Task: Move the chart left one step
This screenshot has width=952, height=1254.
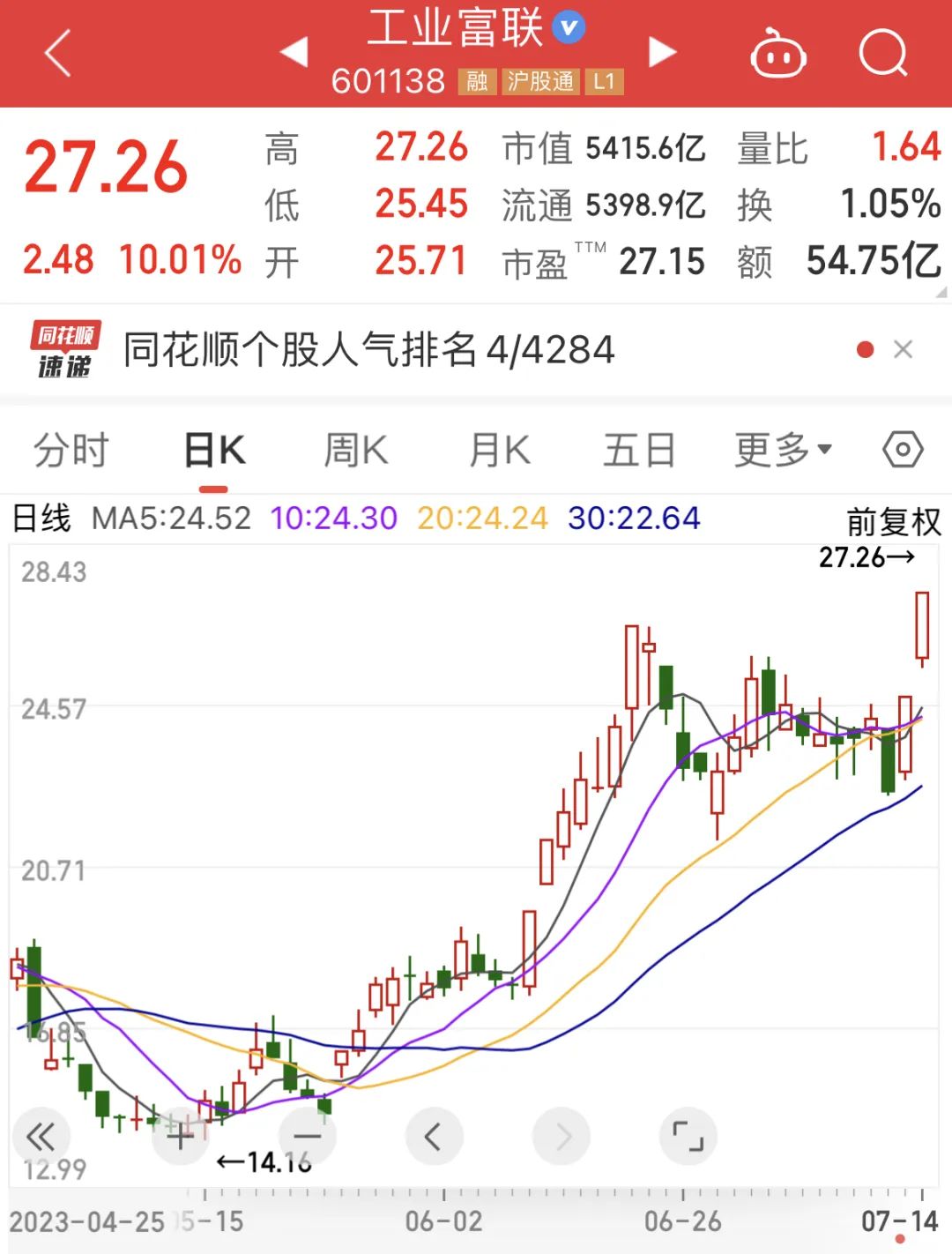Action: [434, 1137]
